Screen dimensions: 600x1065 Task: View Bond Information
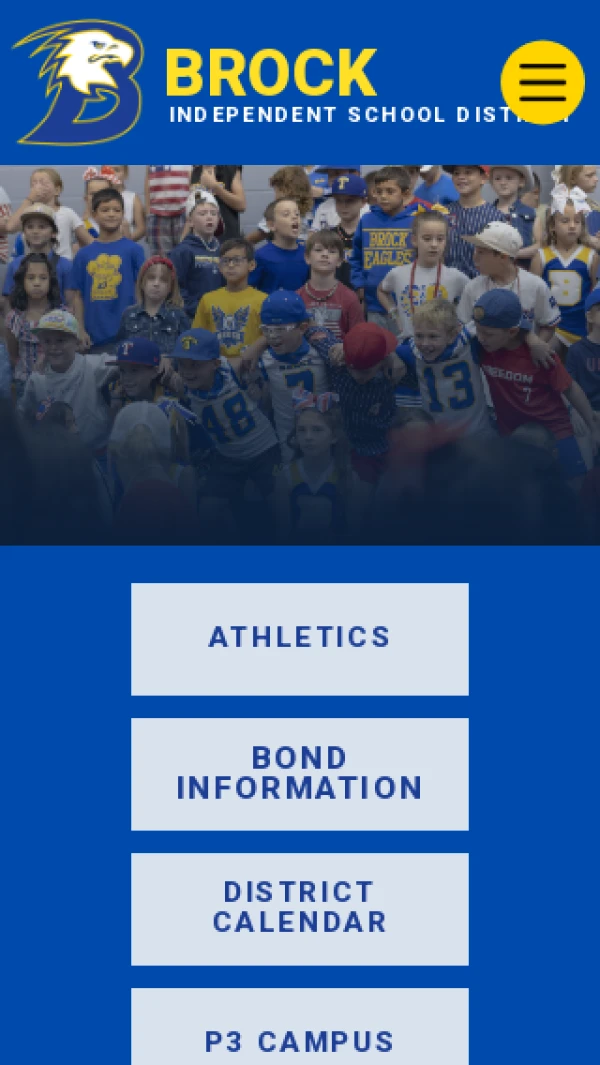pyautogui.click(x=299, y=773)
